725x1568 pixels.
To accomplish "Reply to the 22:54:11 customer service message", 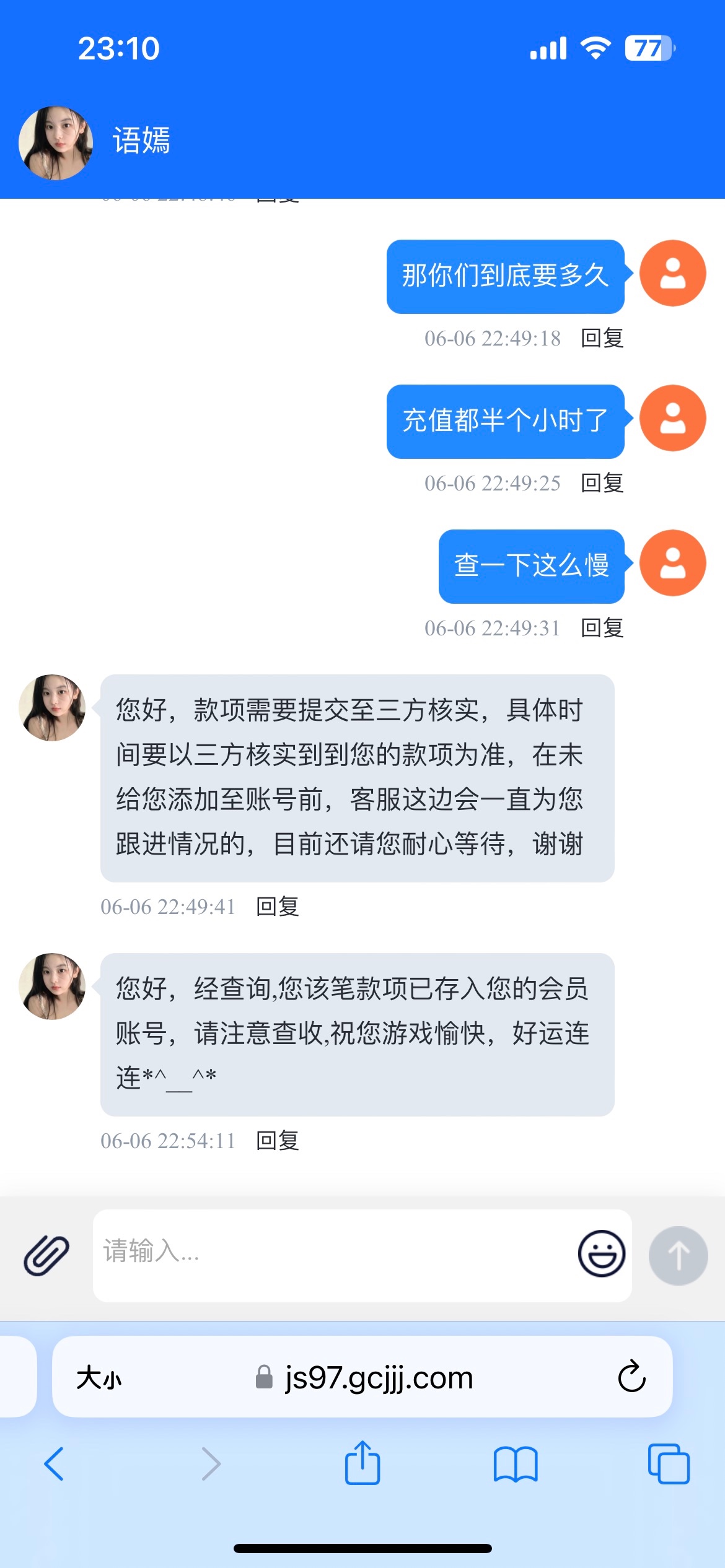I will click(x=278, y=1141).
